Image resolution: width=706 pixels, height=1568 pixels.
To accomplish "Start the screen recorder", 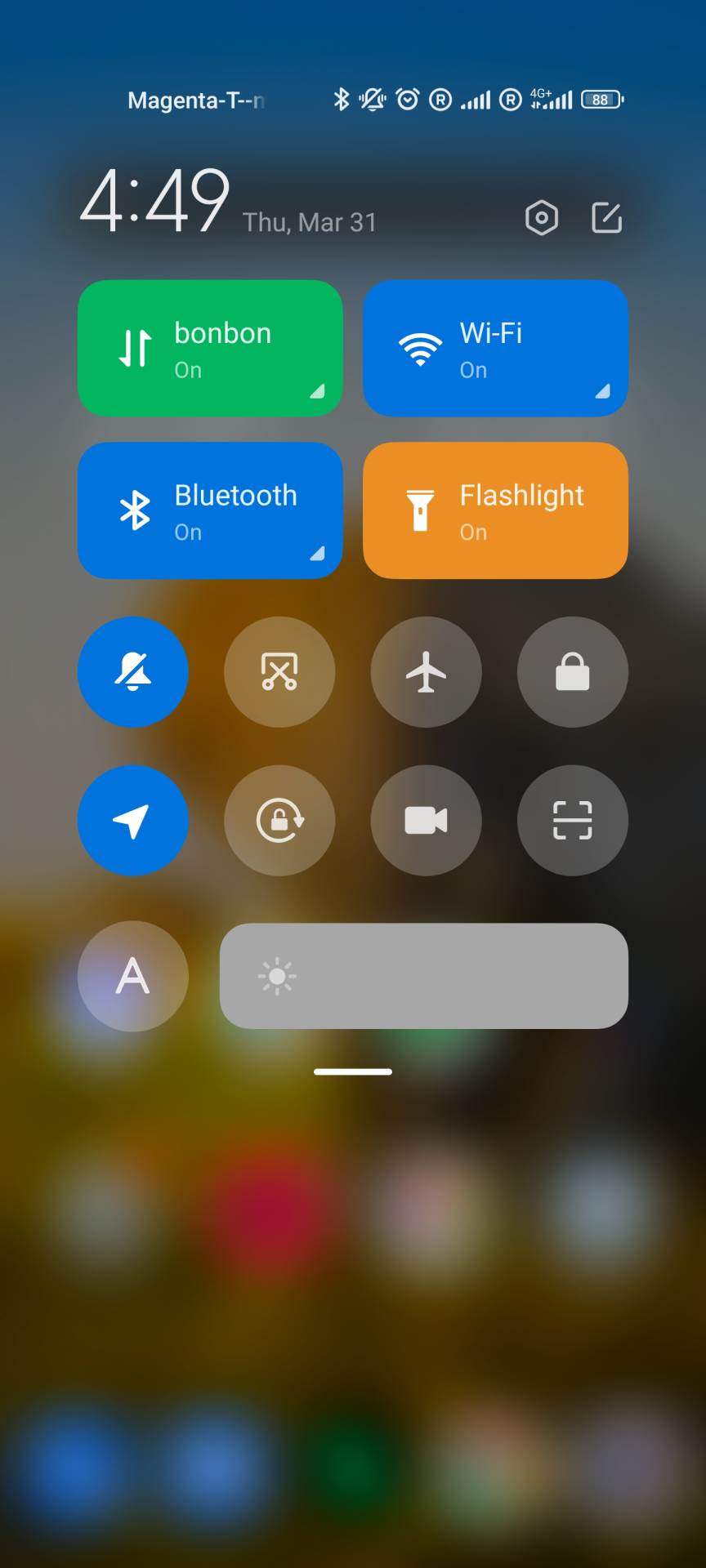I will point(426,821).
